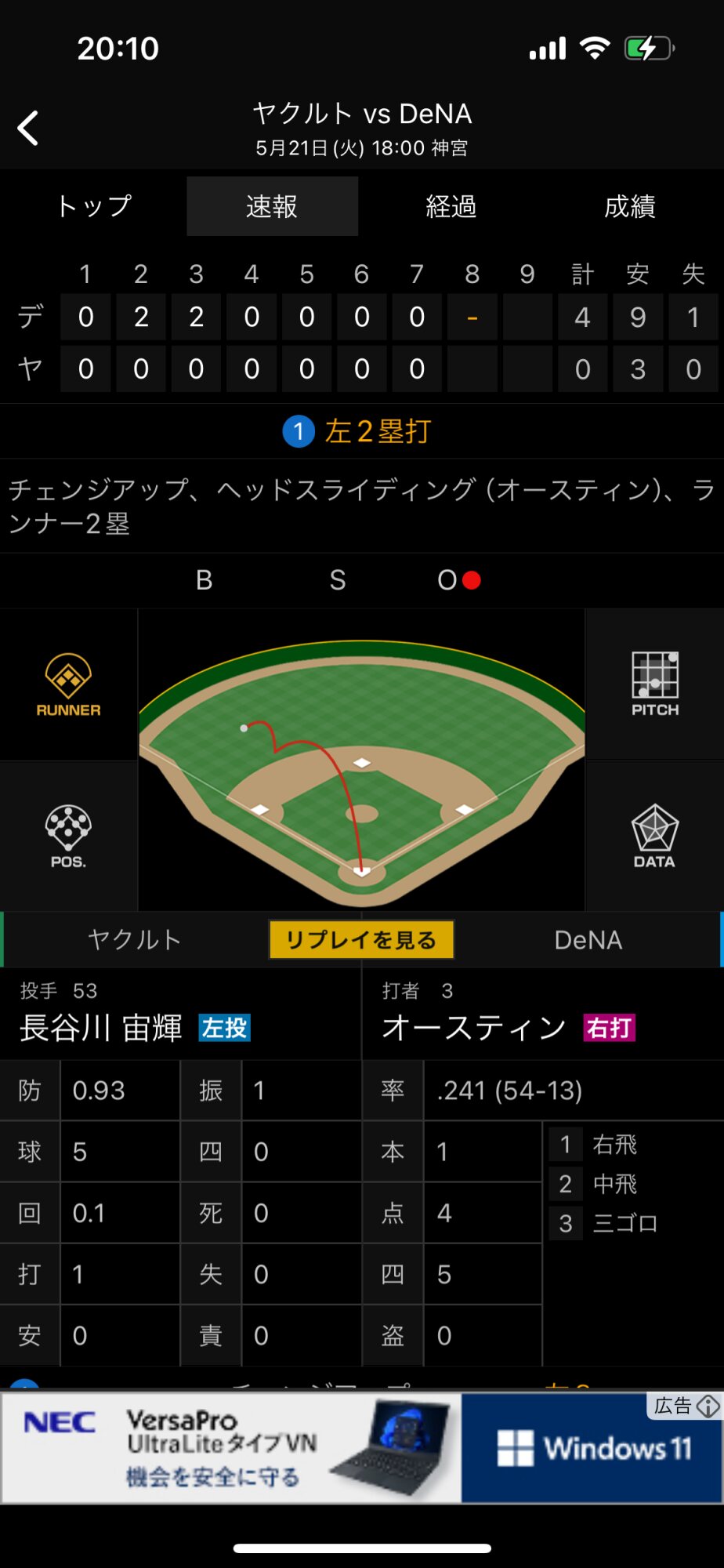724x1568 pixels.
Task: Show the RUNNER view
Action: click(x=68, y=685)
